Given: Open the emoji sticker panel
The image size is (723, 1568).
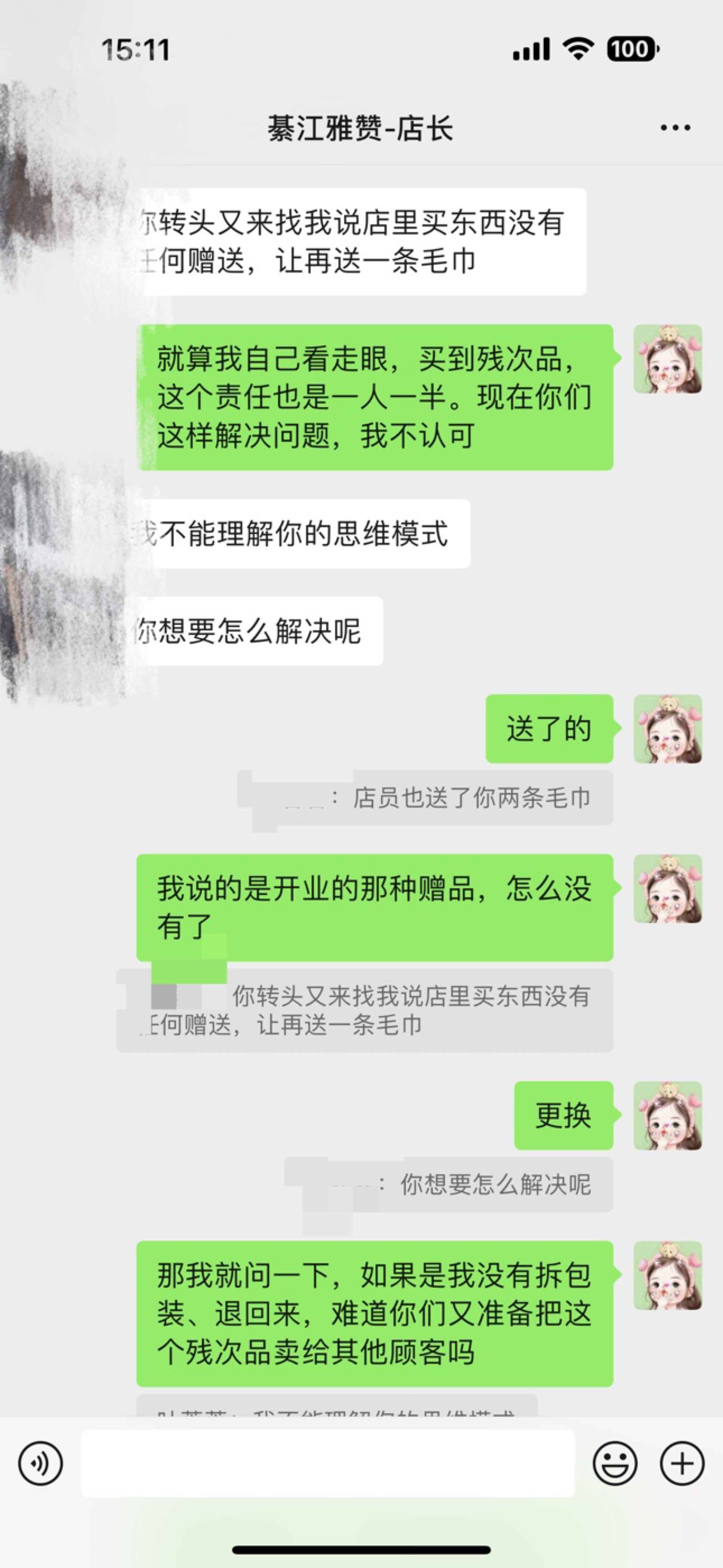Looking at the screenshot, I should 615,1463.
